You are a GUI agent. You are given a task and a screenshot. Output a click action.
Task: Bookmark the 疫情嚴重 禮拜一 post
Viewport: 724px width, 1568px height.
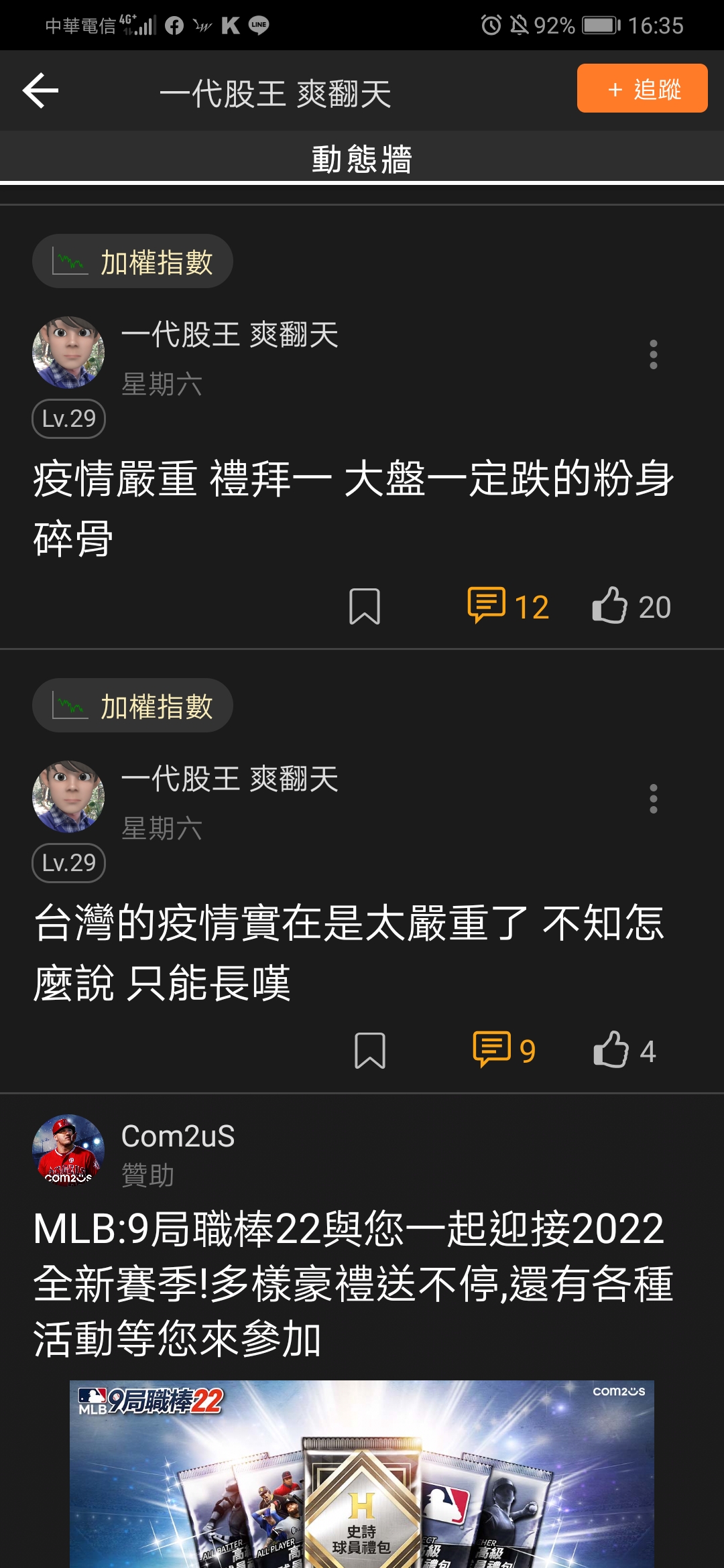click(x=365, y=606)
